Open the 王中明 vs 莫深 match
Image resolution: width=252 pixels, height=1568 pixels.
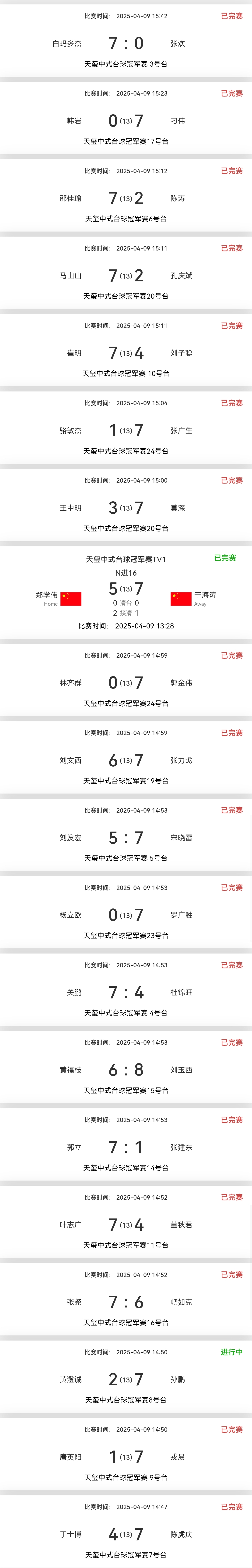click(x=126, y=507)
